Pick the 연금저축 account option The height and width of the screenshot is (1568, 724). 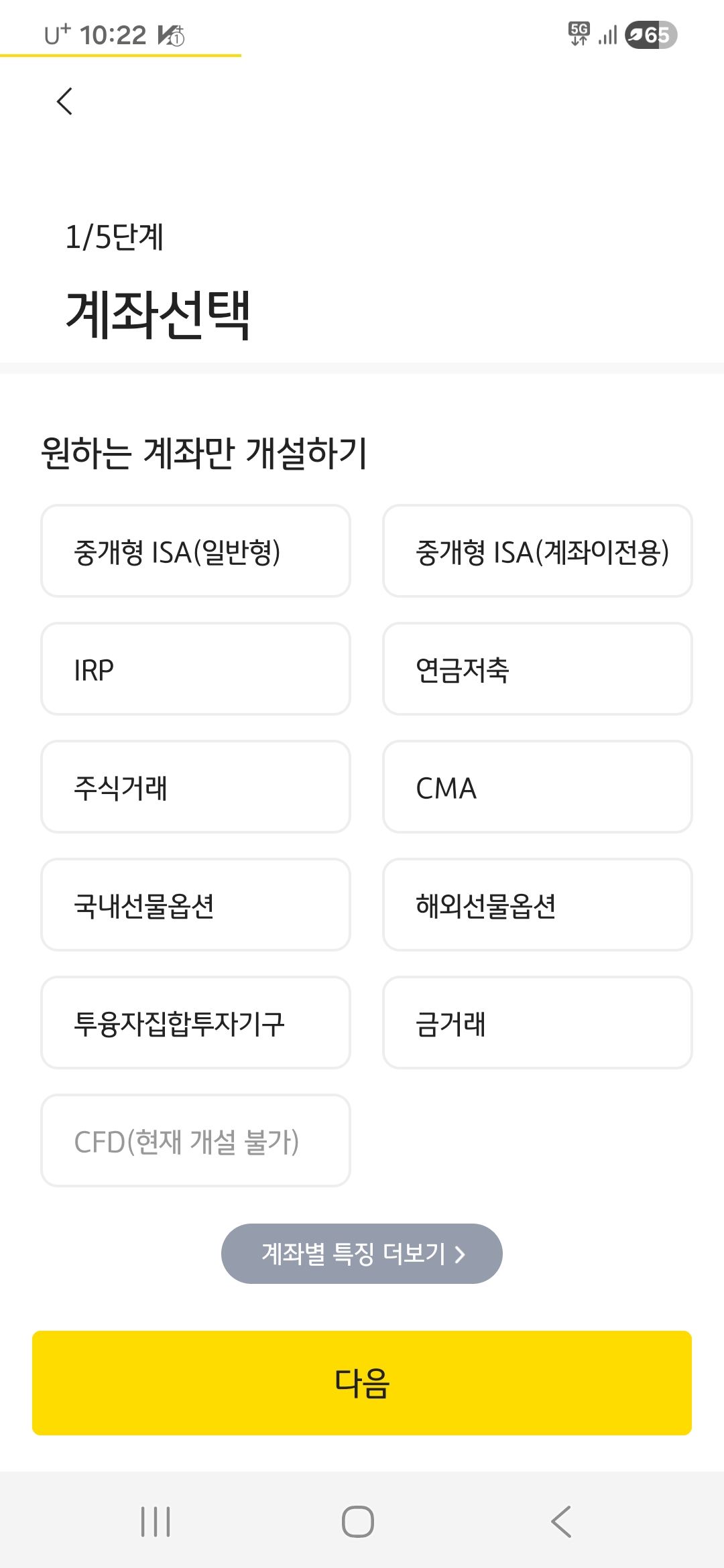pos(538,669)
